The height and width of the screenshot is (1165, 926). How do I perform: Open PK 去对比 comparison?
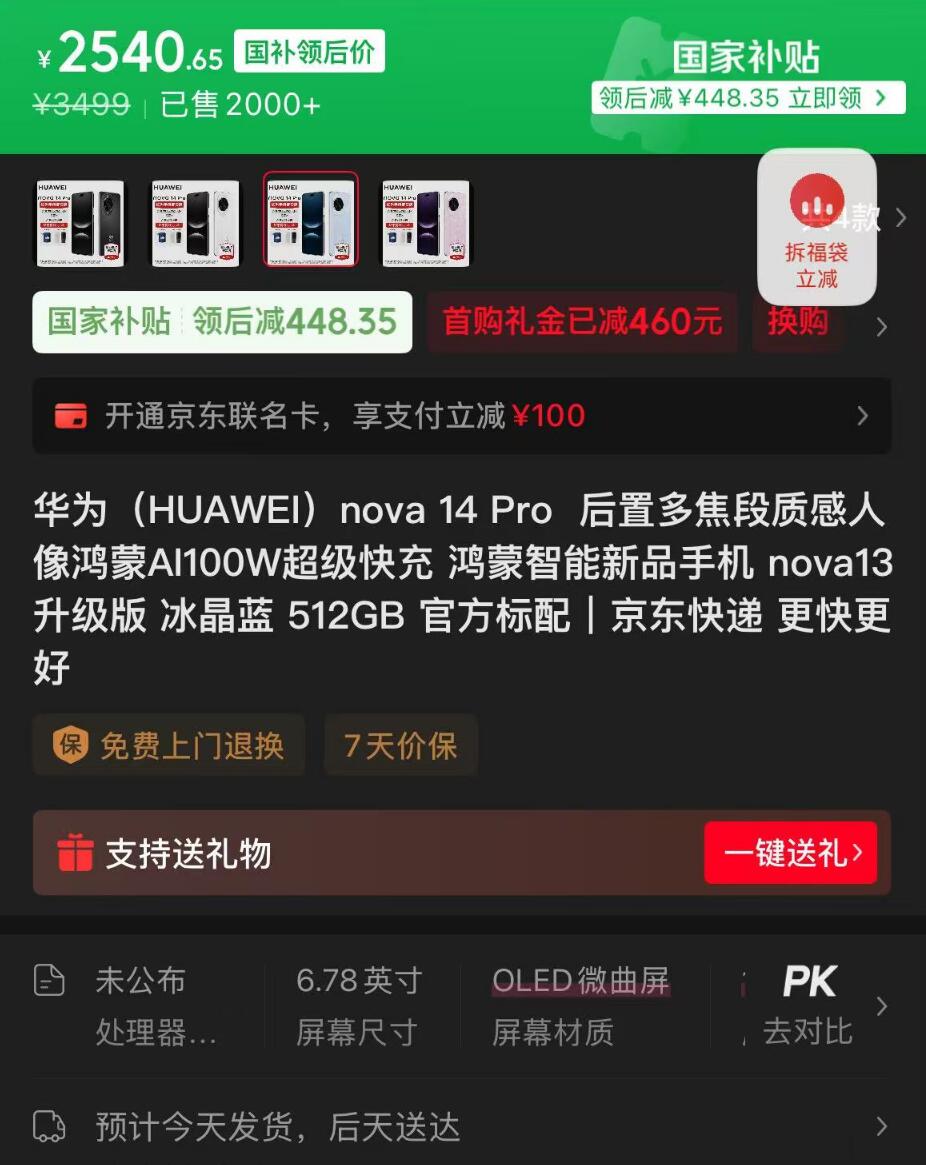808,1005
